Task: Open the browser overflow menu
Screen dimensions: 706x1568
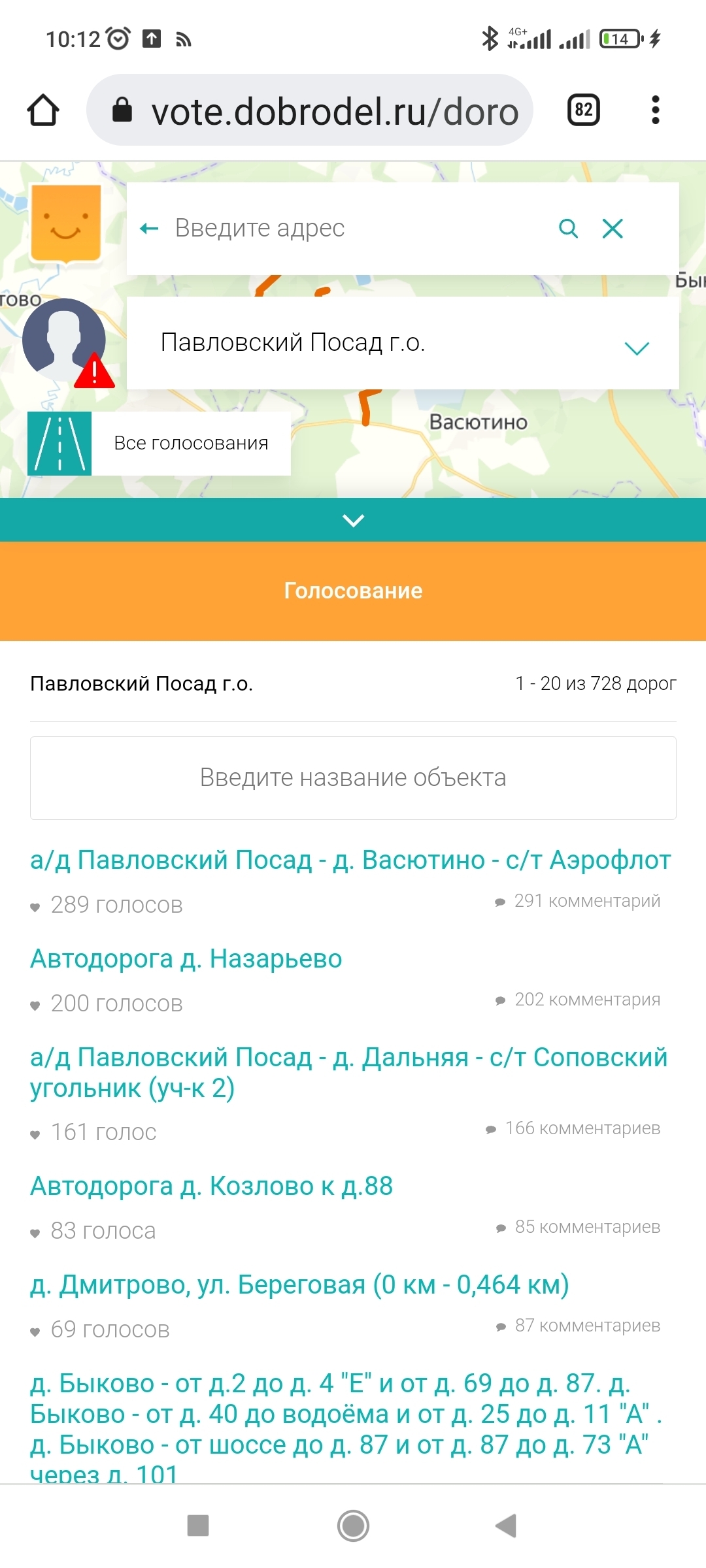Action: coord(655,110)
